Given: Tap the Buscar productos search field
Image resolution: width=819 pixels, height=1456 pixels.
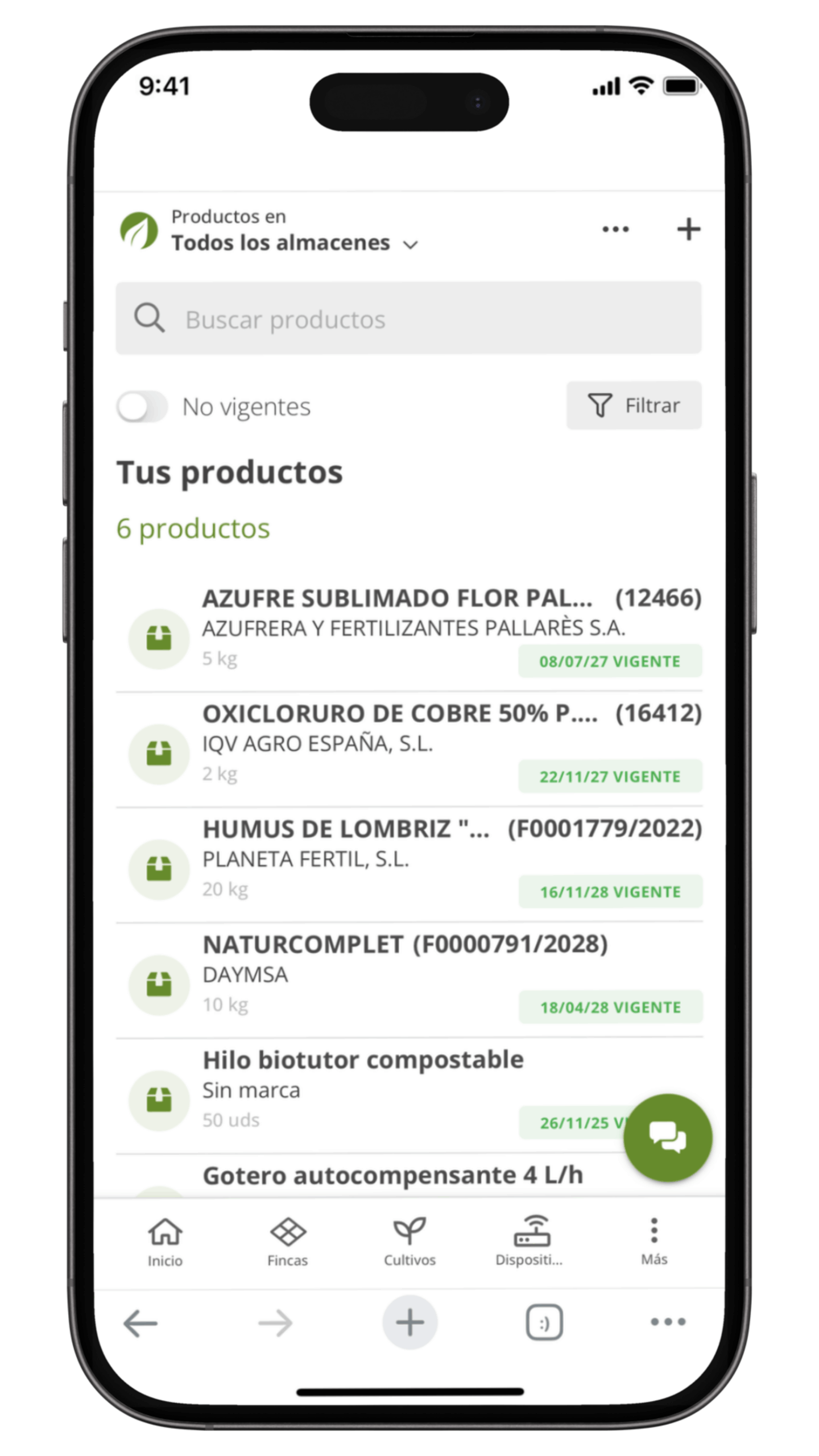Looking at the screenshot, I should pyautogui.click(x=408, y=318).
